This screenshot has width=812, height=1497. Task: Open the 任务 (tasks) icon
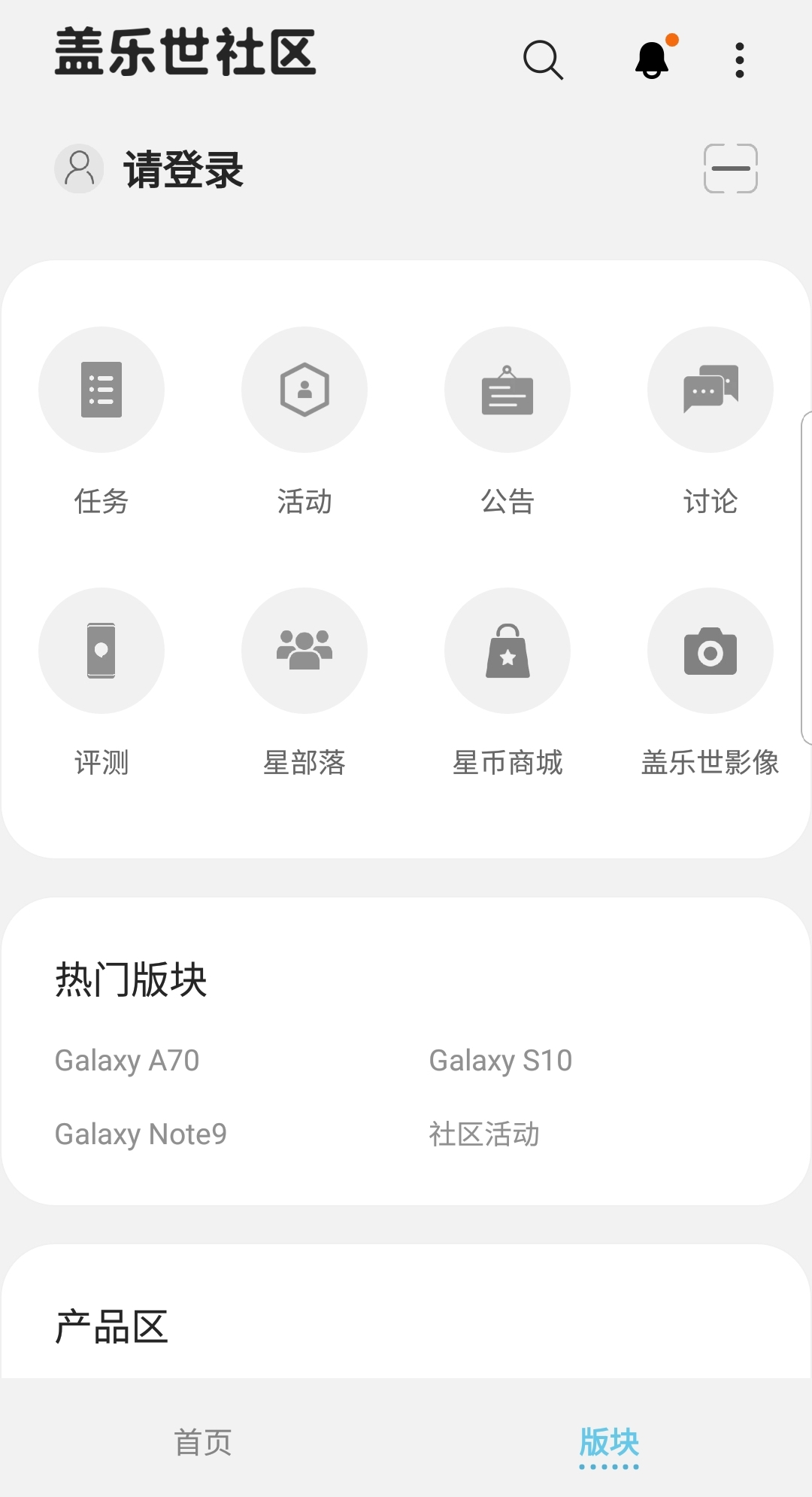(101, 389)
